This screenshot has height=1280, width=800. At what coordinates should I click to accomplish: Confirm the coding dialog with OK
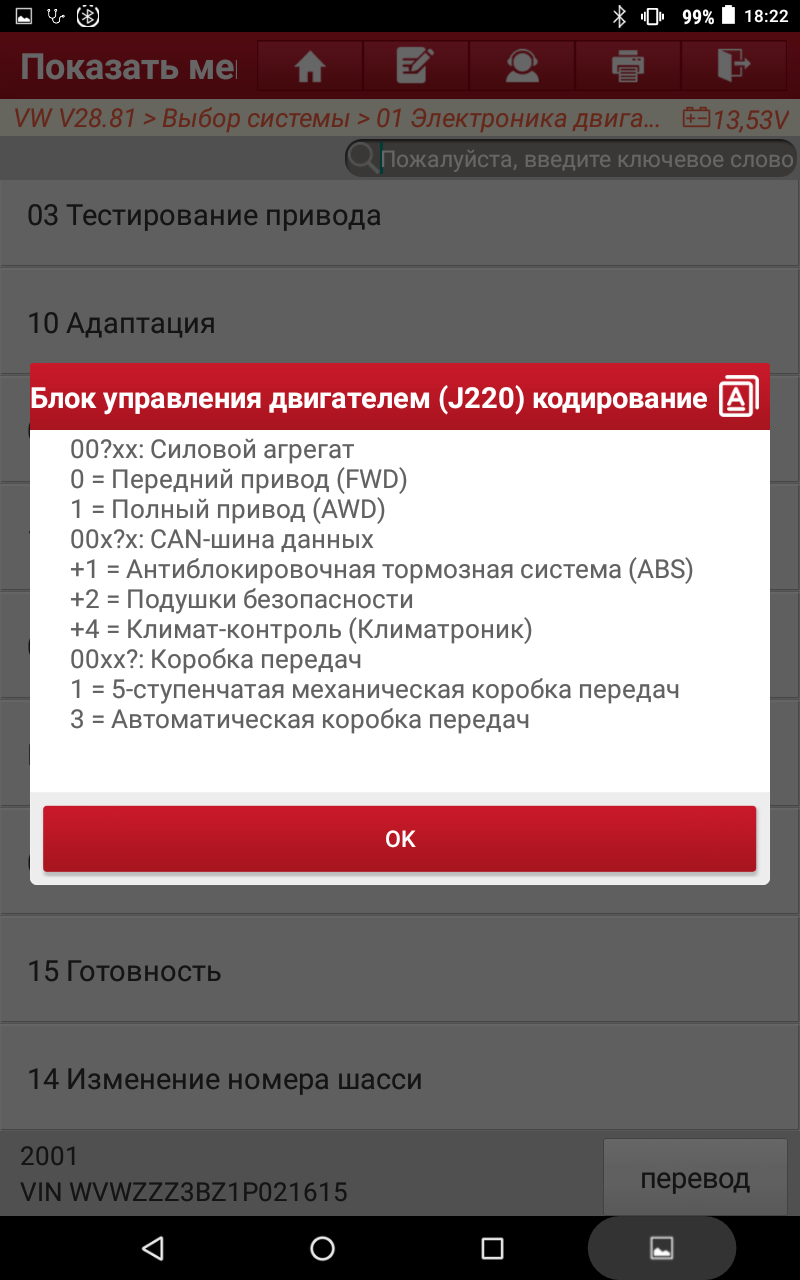click(399, 839)
